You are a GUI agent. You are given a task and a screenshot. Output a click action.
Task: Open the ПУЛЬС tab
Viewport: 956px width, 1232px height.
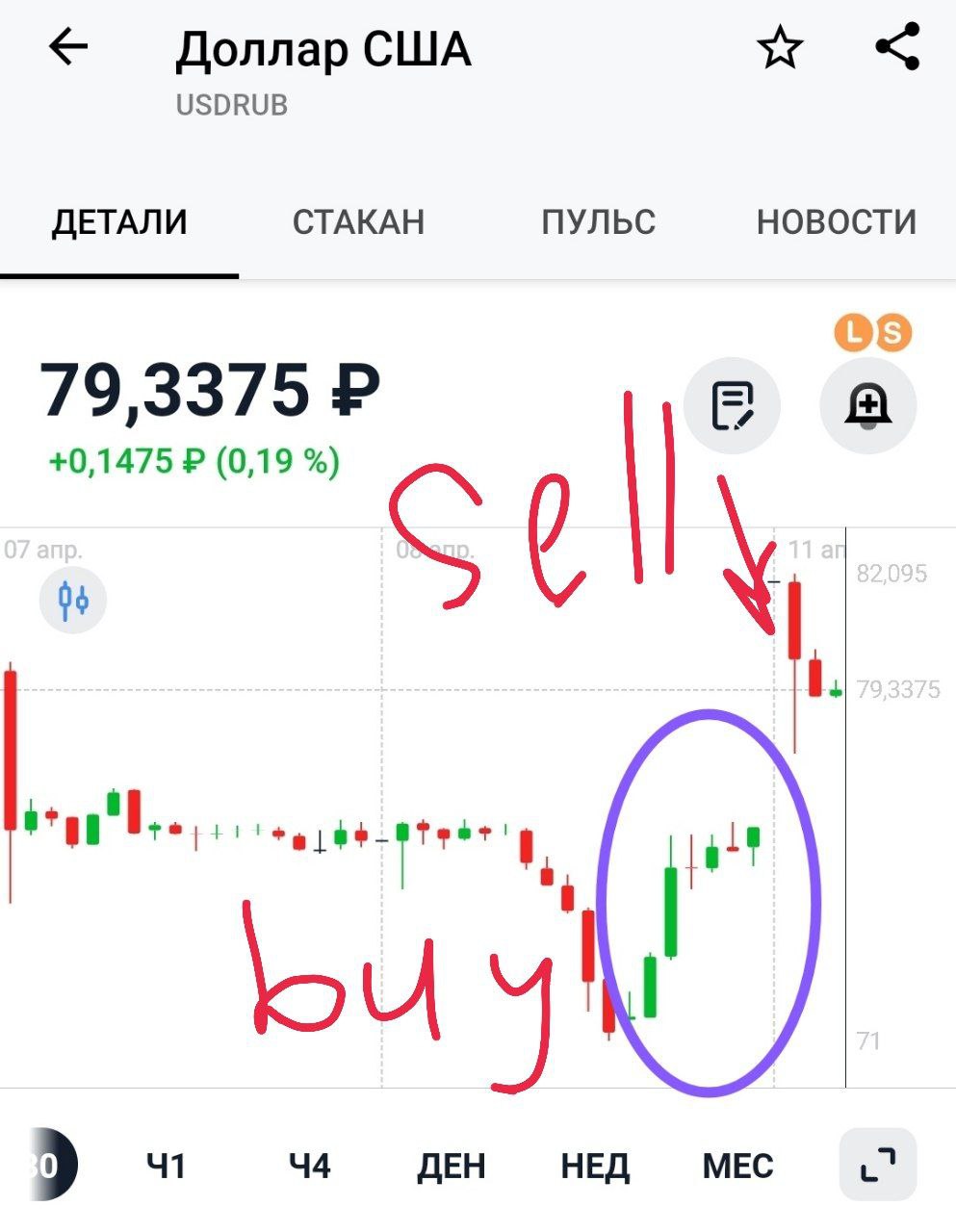(x=598, y=222)
